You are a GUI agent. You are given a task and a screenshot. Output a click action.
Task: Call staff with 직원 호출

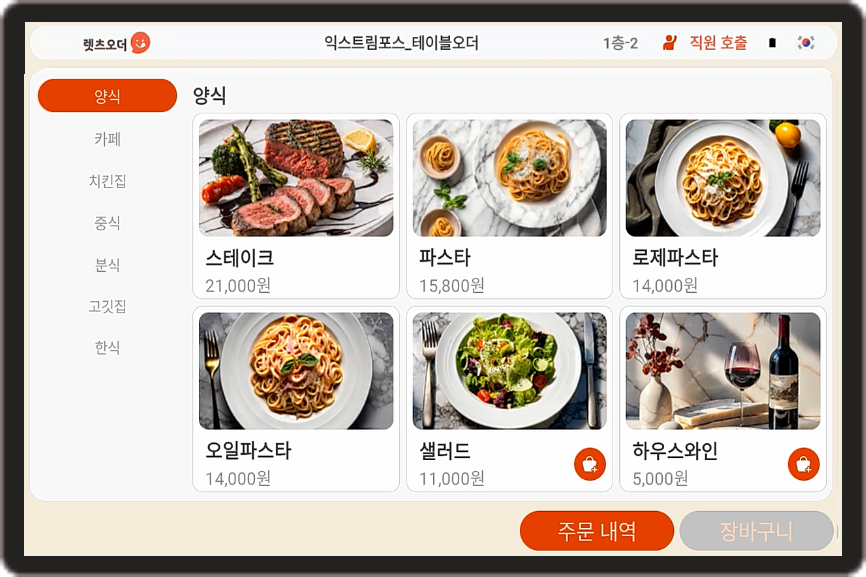[x=705, y=43]
